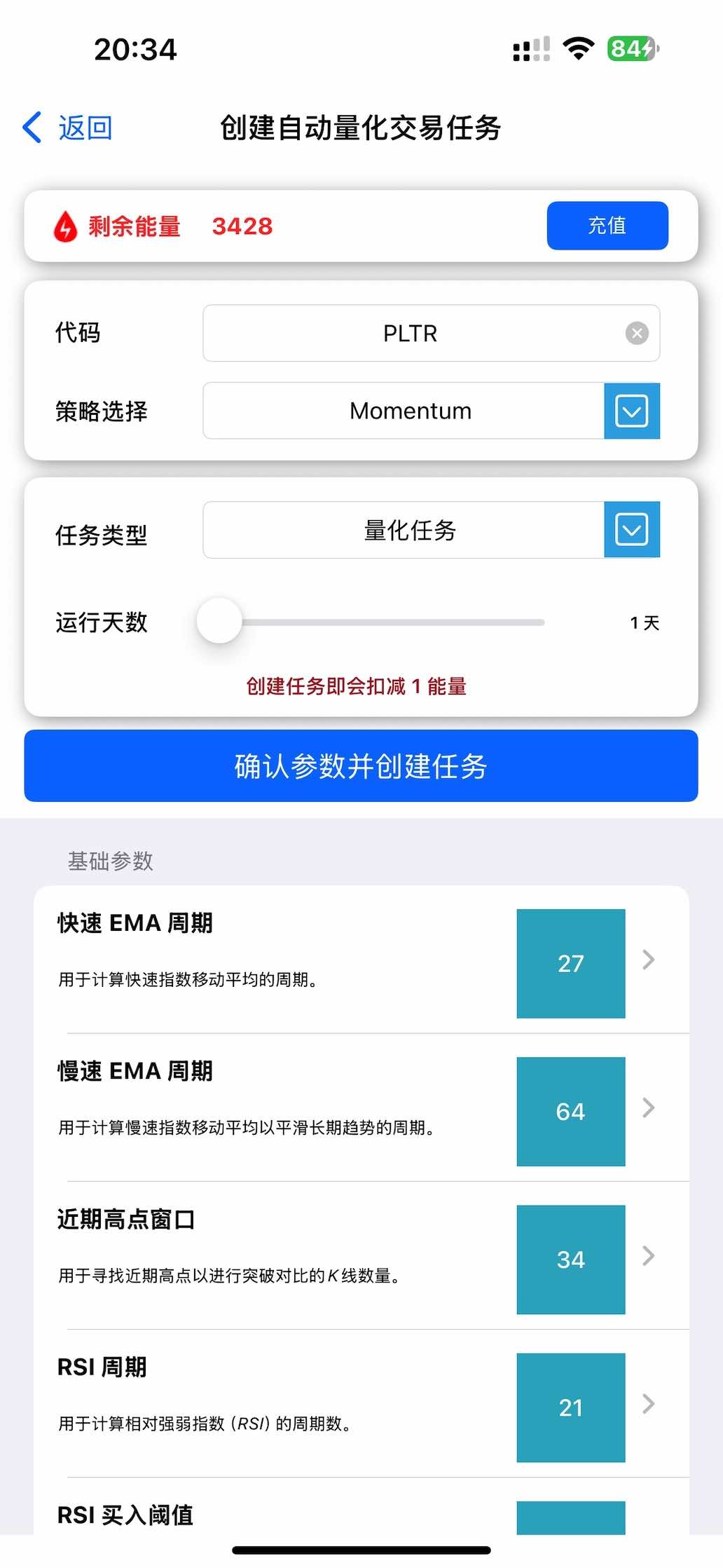Confirm with 确认参数并创建任务
The image size is (723, 1568).
pyautogui.click(x=361, y=765)
